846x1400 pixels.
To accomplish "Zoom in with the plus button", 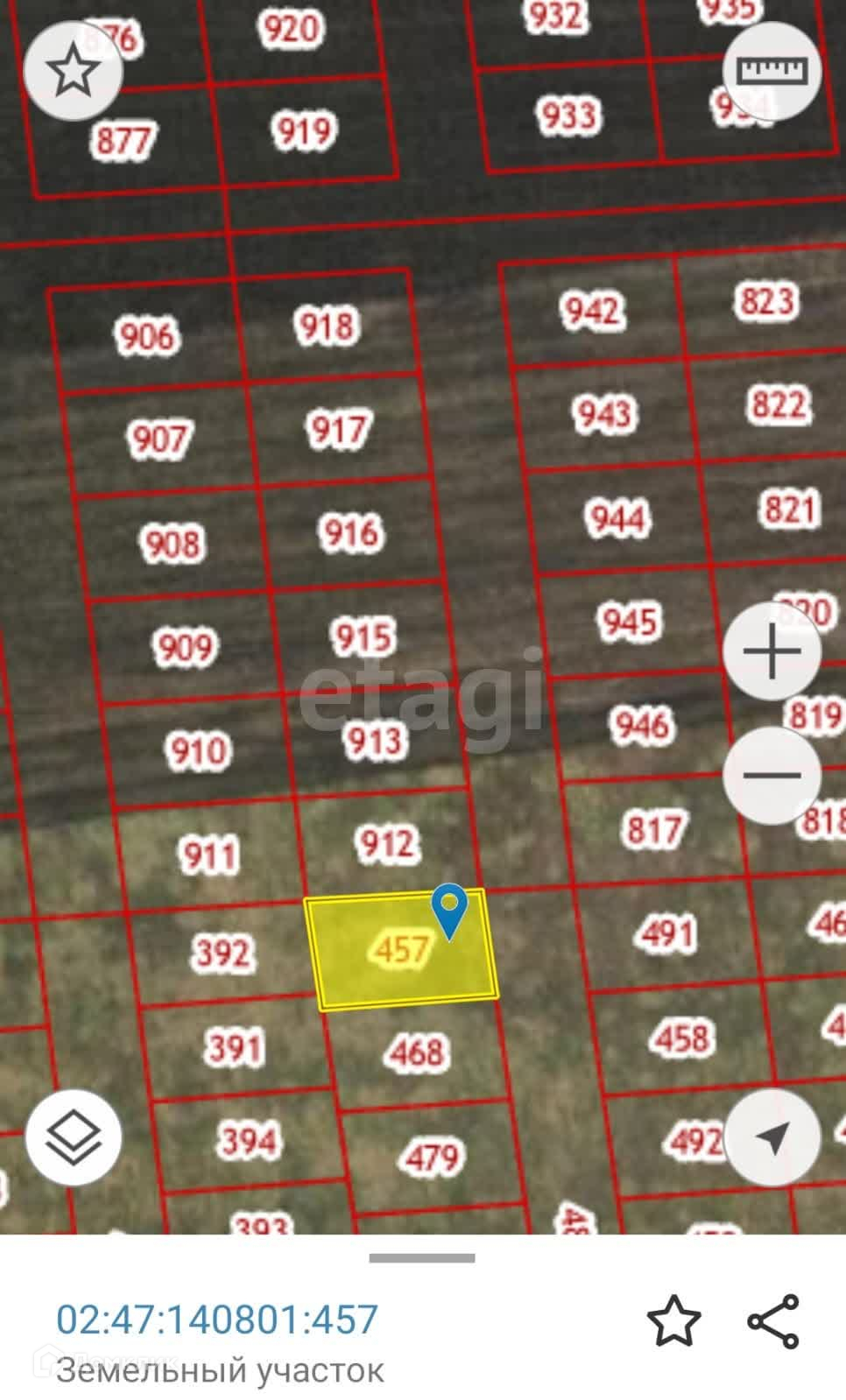I will (772, 651).
